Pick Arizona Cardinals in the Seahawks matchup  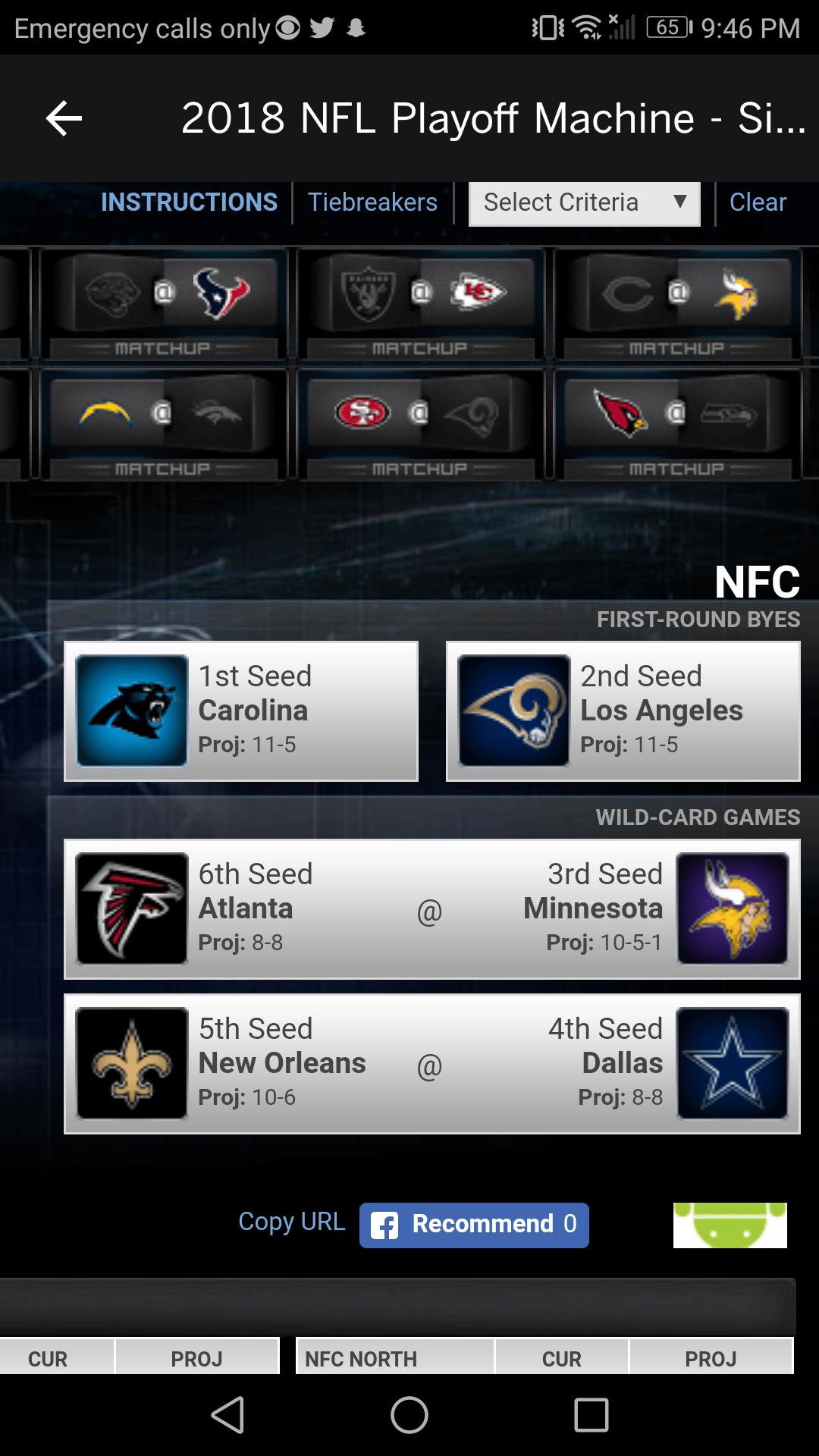pos(620,413)
